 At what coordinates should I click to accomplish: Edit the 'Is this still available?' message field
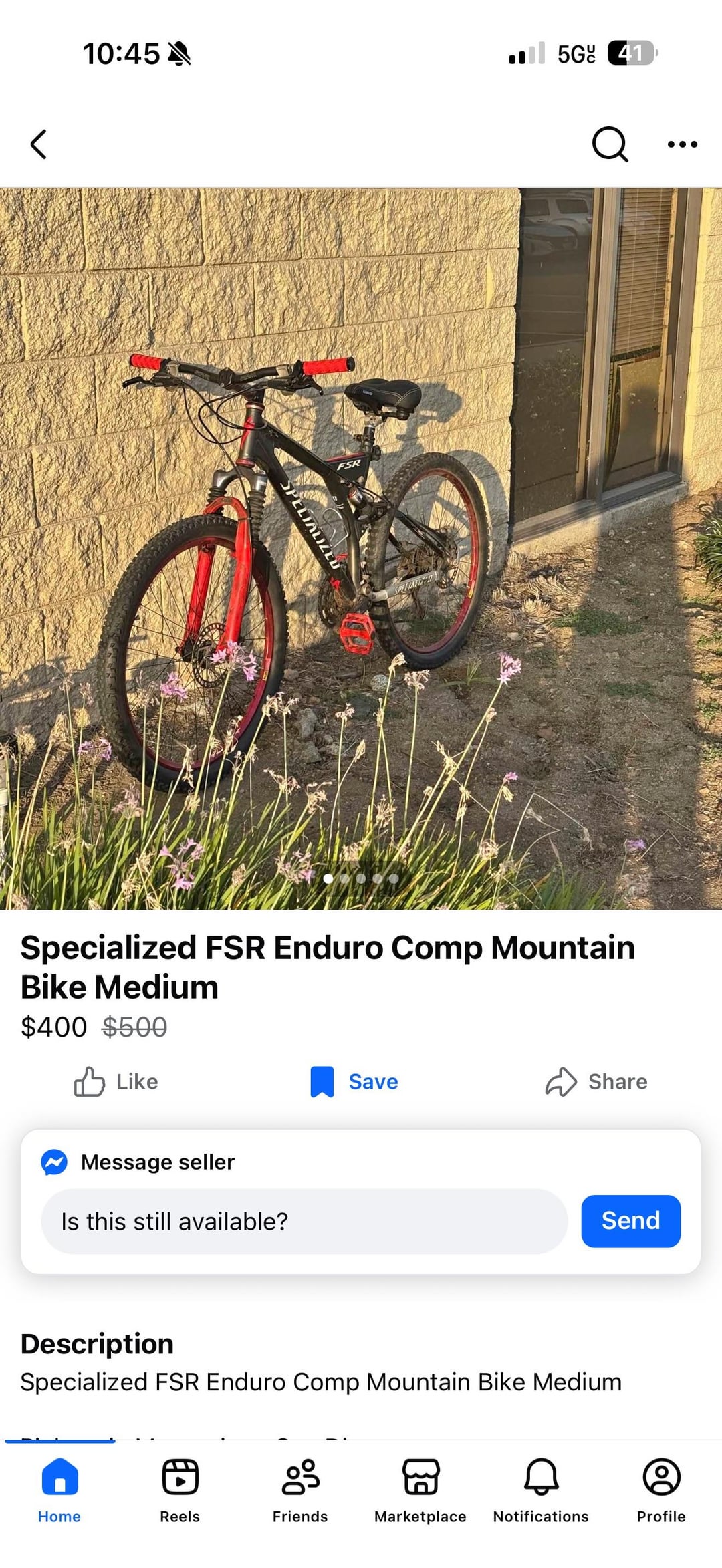tap(304, 1221)
